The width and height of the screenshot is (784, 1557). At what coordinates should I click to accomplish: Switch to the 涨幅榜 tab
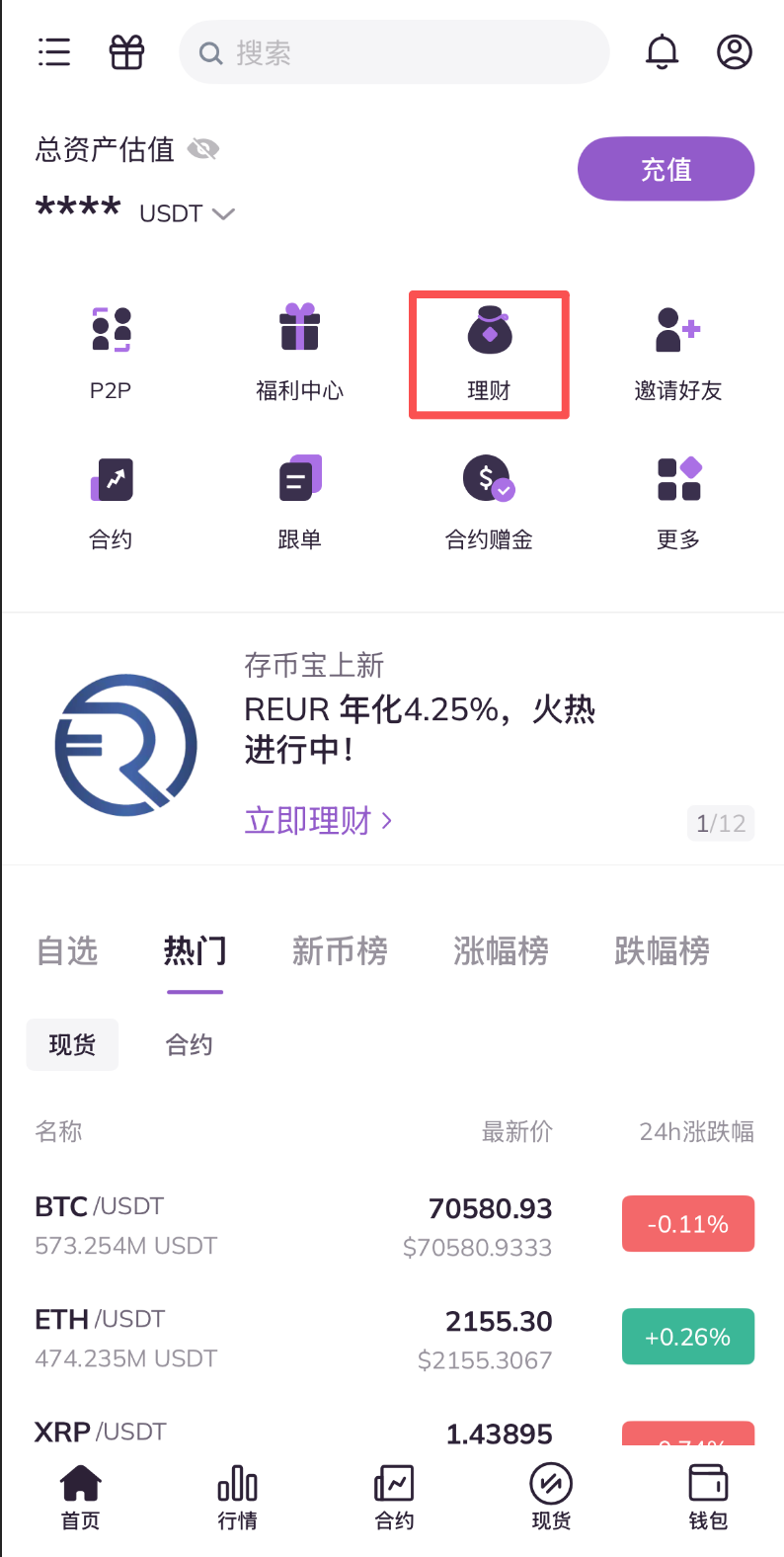(501, 951)
